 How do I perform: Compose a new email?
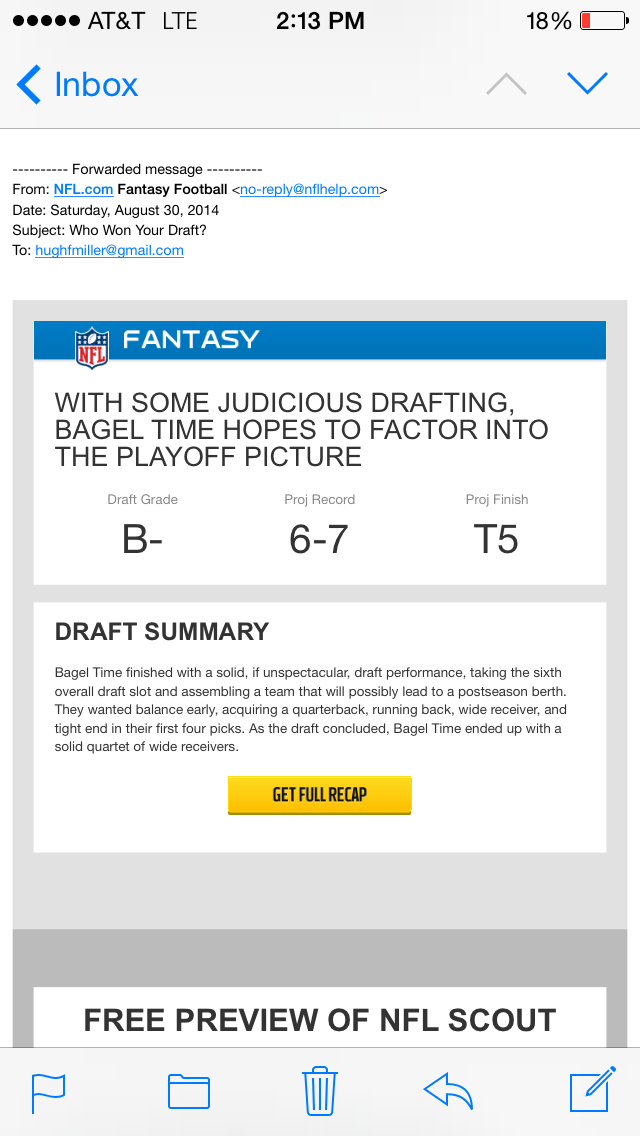point(590,1090)
